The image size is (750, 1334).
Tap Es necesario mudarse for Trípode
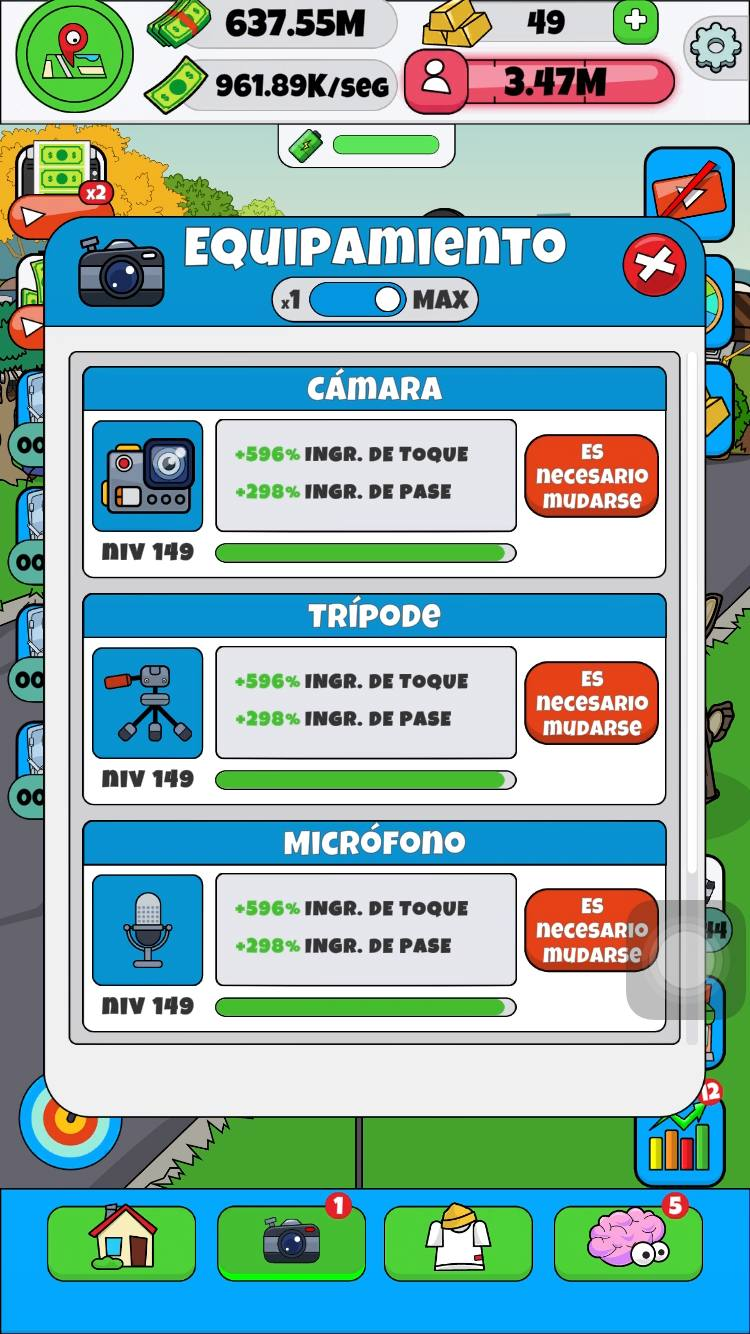pos(591,703)
